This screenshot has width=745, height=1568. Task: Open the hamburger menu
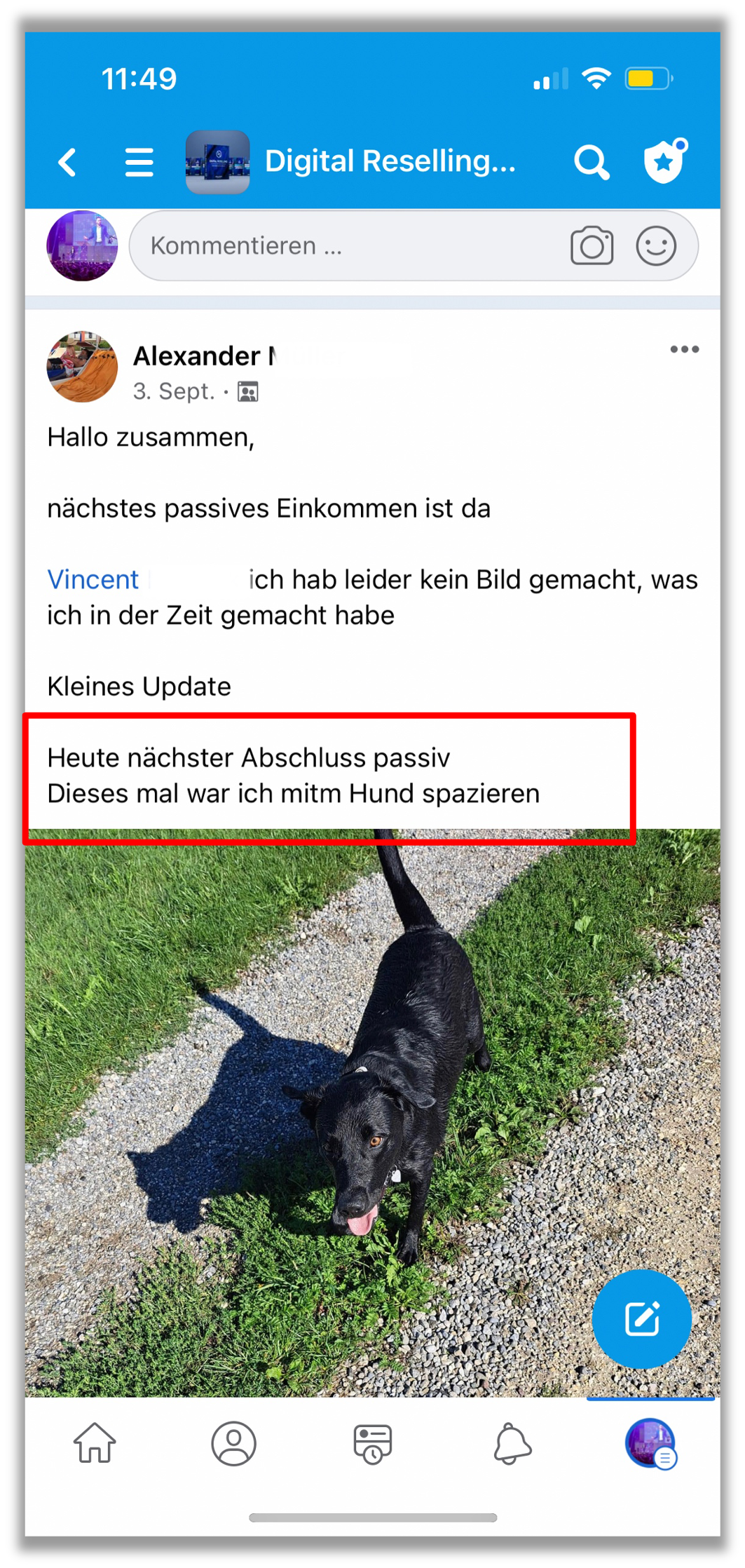pyautogui.click(x=139, y=163)
